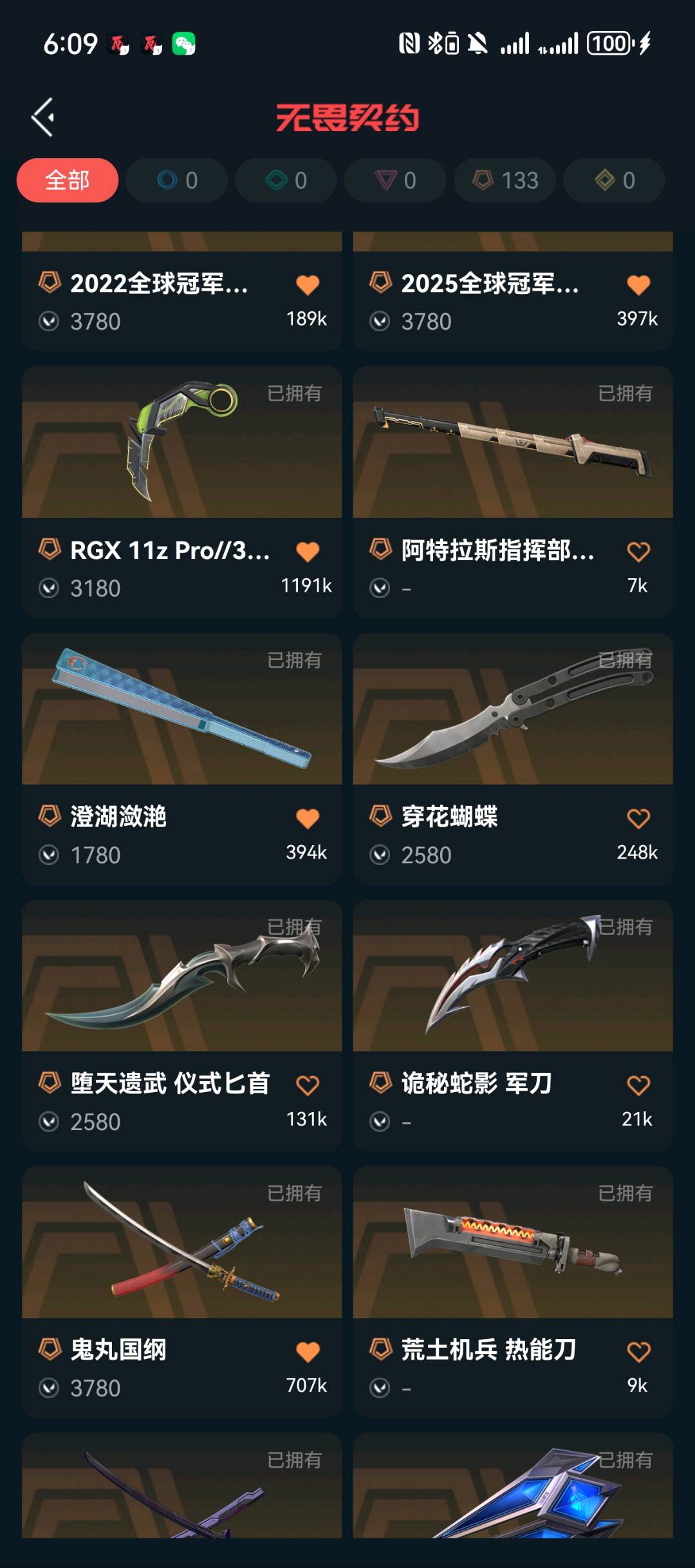Image resolution: width=695 pixels, height=1568 pixels.
Task: Unlike the 鬼丸国纲 skin
Action: tap(308, 1352)
